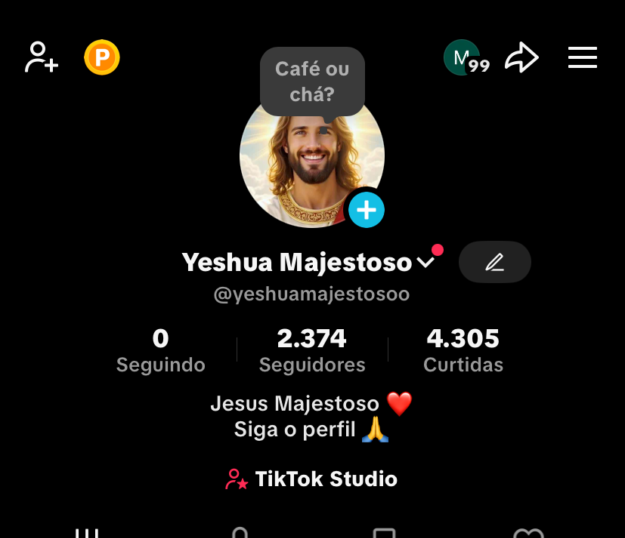
Task: View the Seguindo list
Action: pyautogui.click(x=160, y=350)
